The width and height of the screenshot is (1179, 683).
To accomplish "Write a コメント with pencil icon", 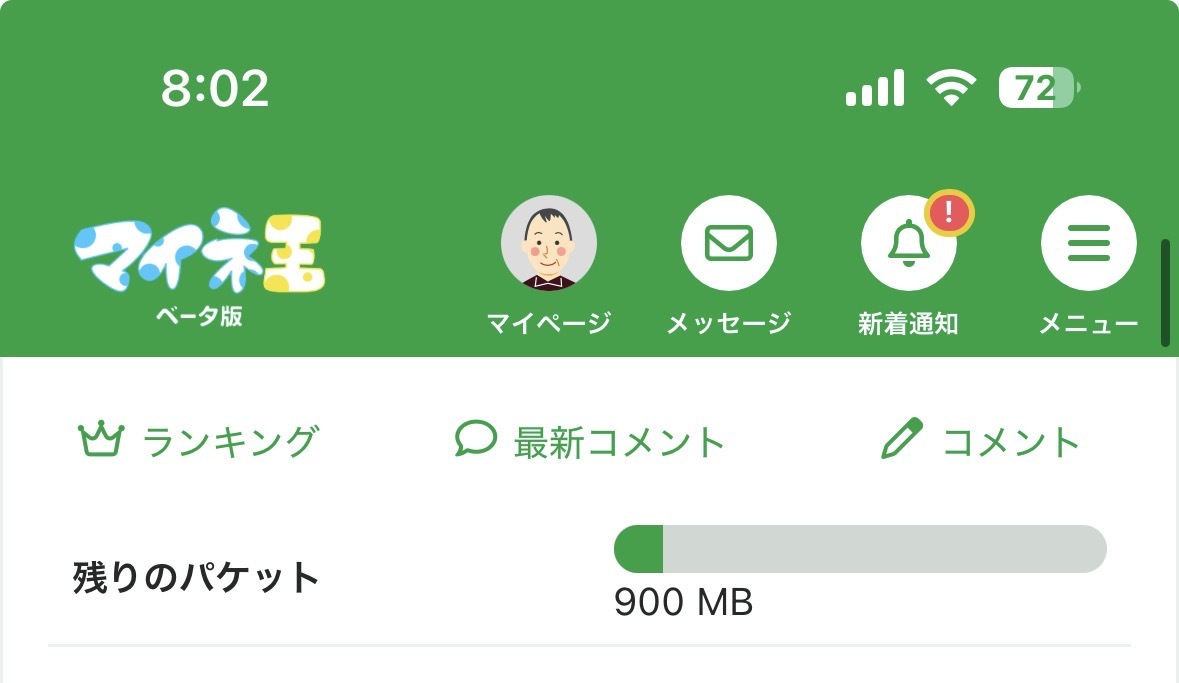I will pyautogui.click(x=980, y=441).
